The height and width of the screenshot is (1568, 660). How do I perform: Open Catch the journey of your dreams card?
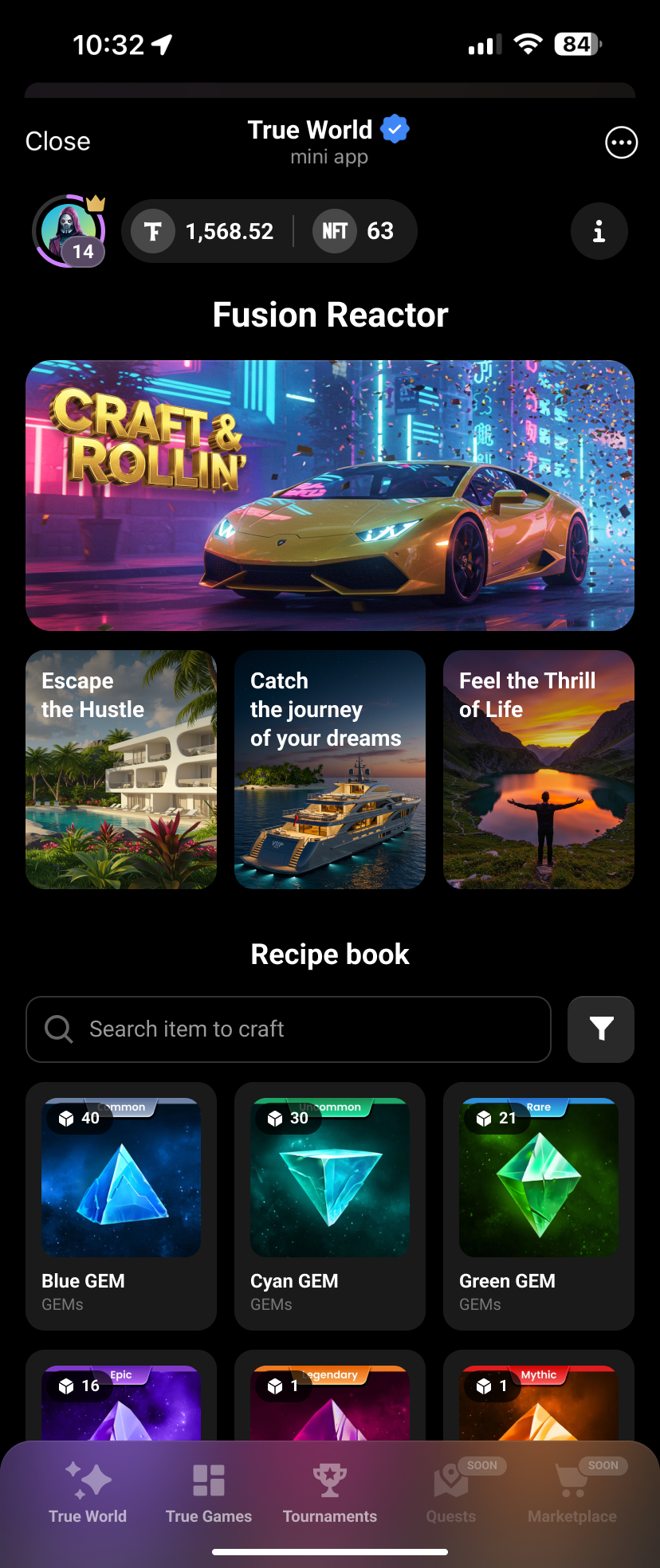tap(330, 769)
